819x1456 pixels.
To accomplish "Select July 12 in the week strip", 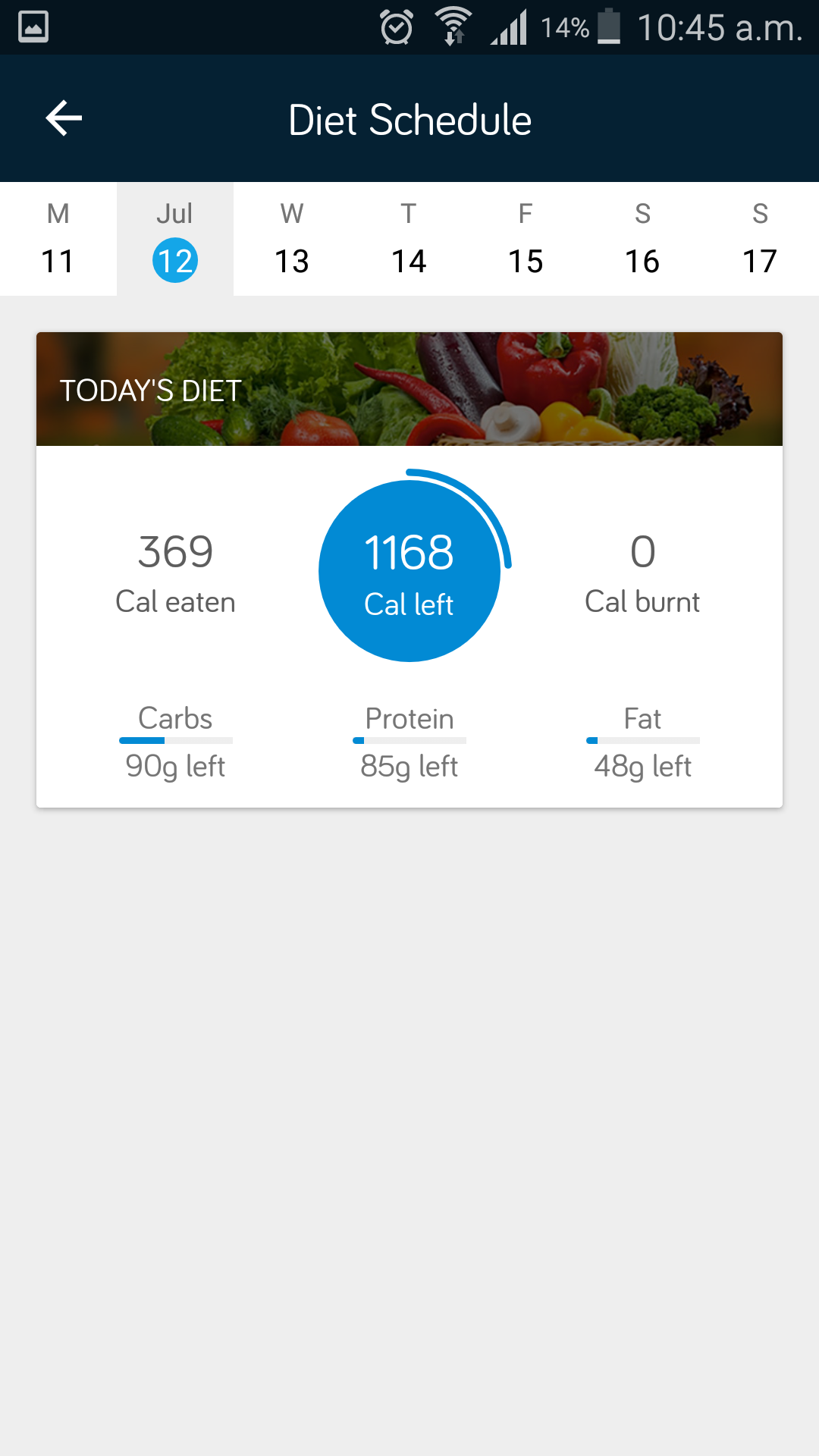I will click(x=175, y=240).
